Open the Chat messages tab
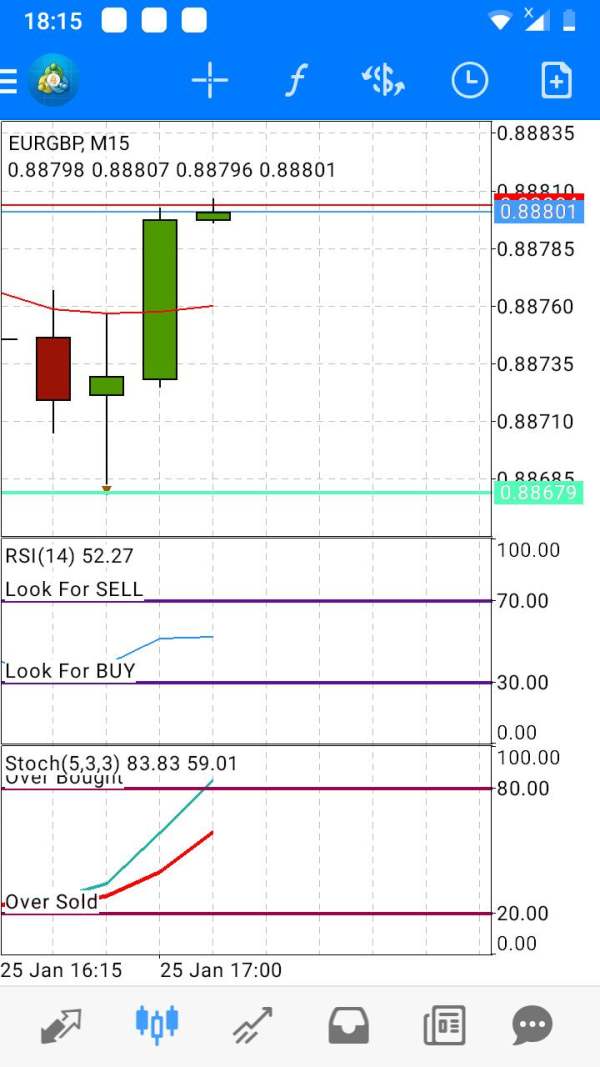Screen dimensions: 600x1067 click(532, 1025)
